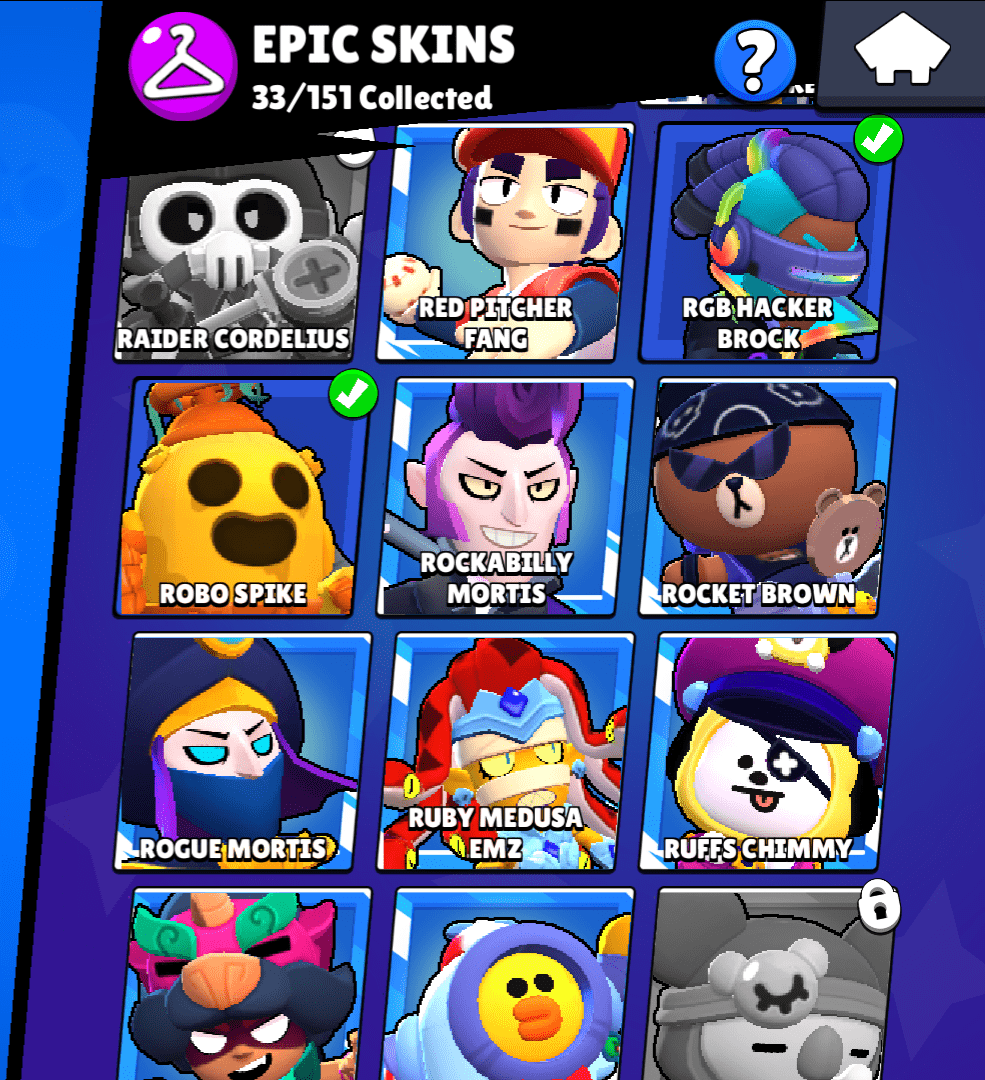Screen dimensions: 985x1080
Task: Choose Rockabilly Mortis skin
Action: [x=508, y=495]
